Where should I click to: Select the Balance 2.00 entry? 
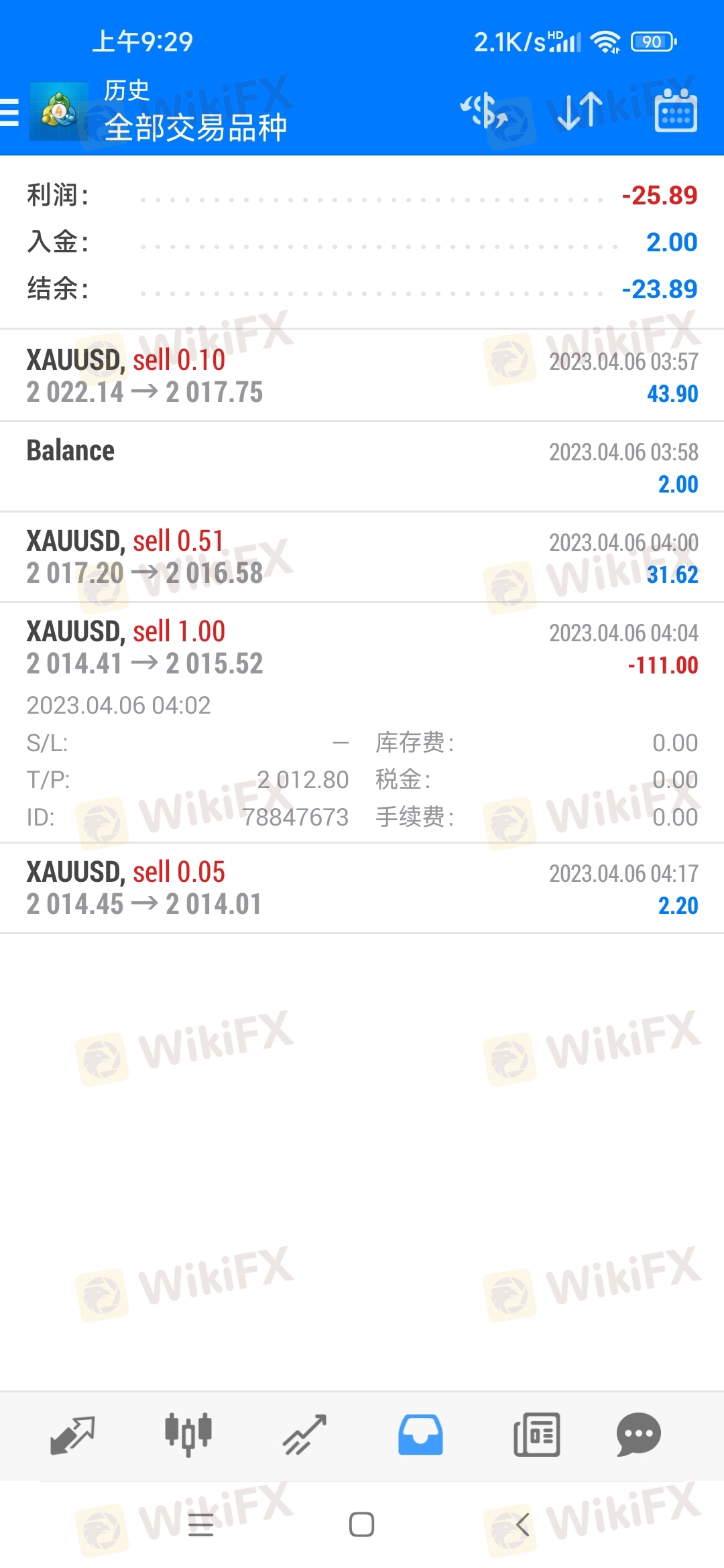pos(362,467)
